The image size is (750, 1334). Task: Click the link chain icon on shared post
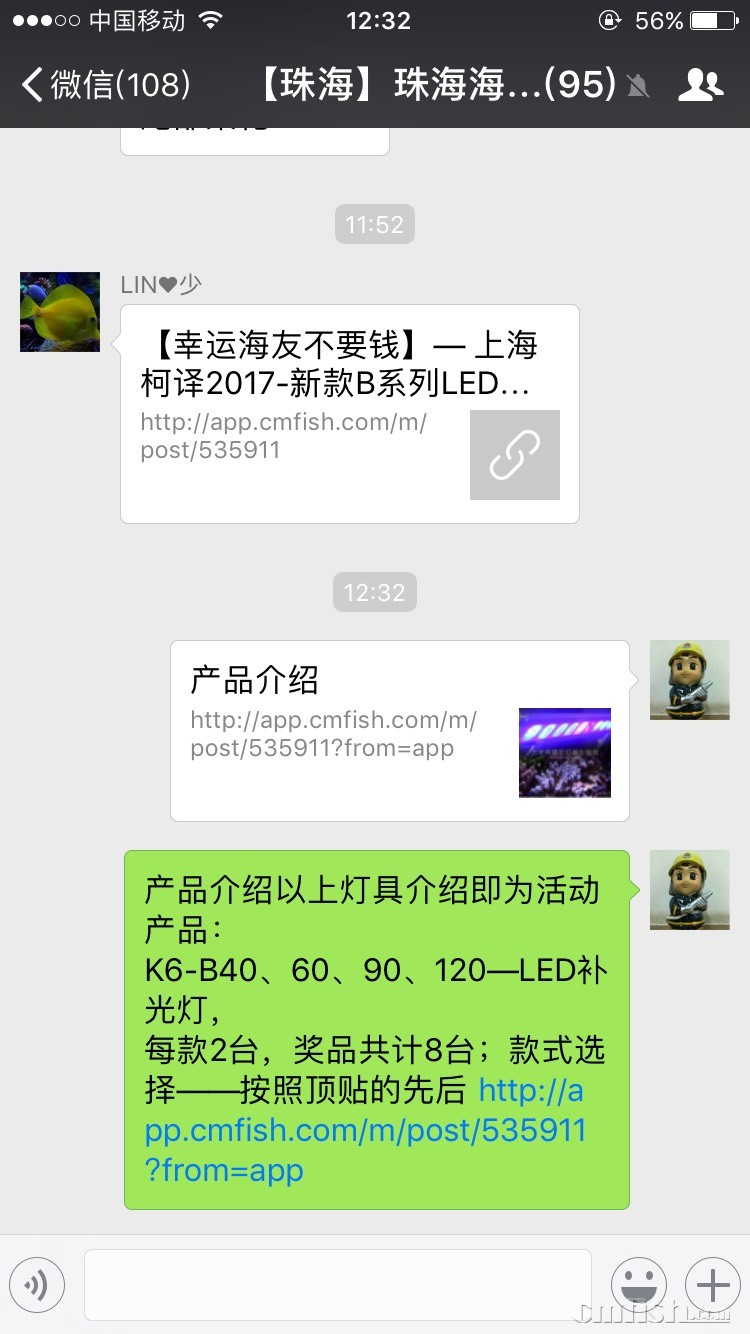click(514, 455)
